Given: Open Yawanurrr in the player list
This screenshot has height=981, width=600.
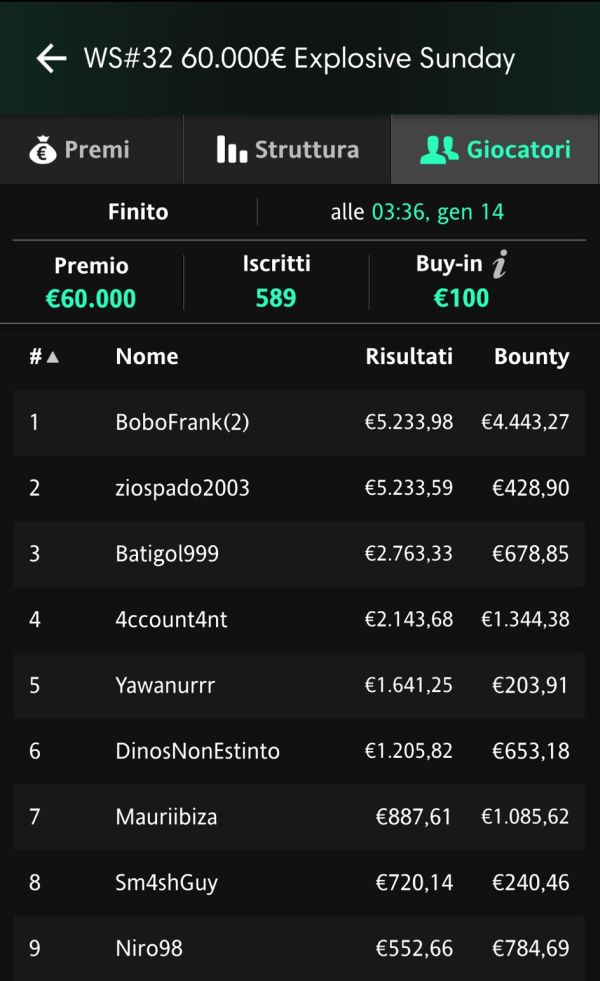Looking at the screenshot, I should pos(299,685).
